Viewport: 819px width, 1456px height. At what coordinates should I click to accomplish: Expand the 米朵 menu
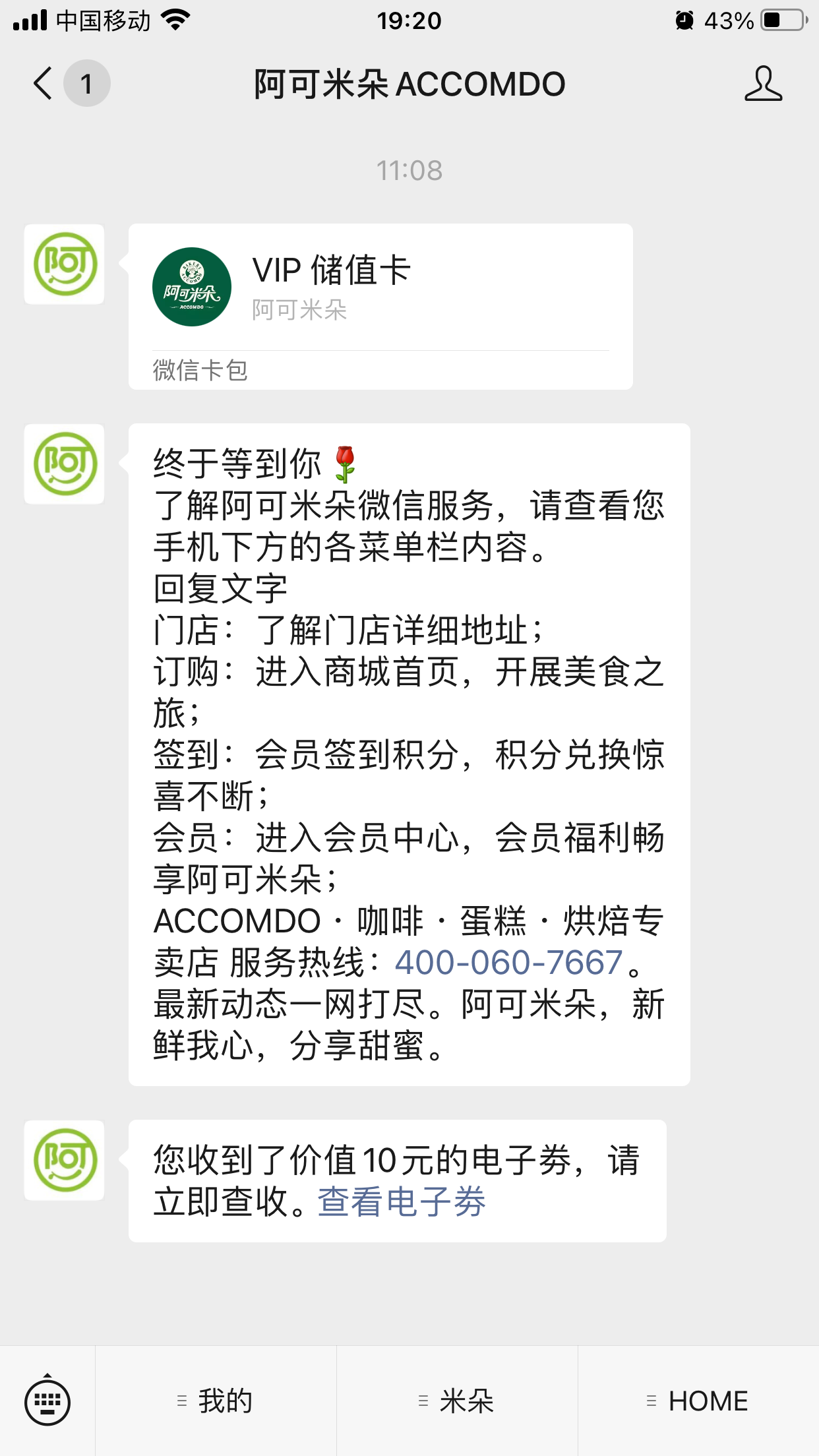pos(457,1401)
